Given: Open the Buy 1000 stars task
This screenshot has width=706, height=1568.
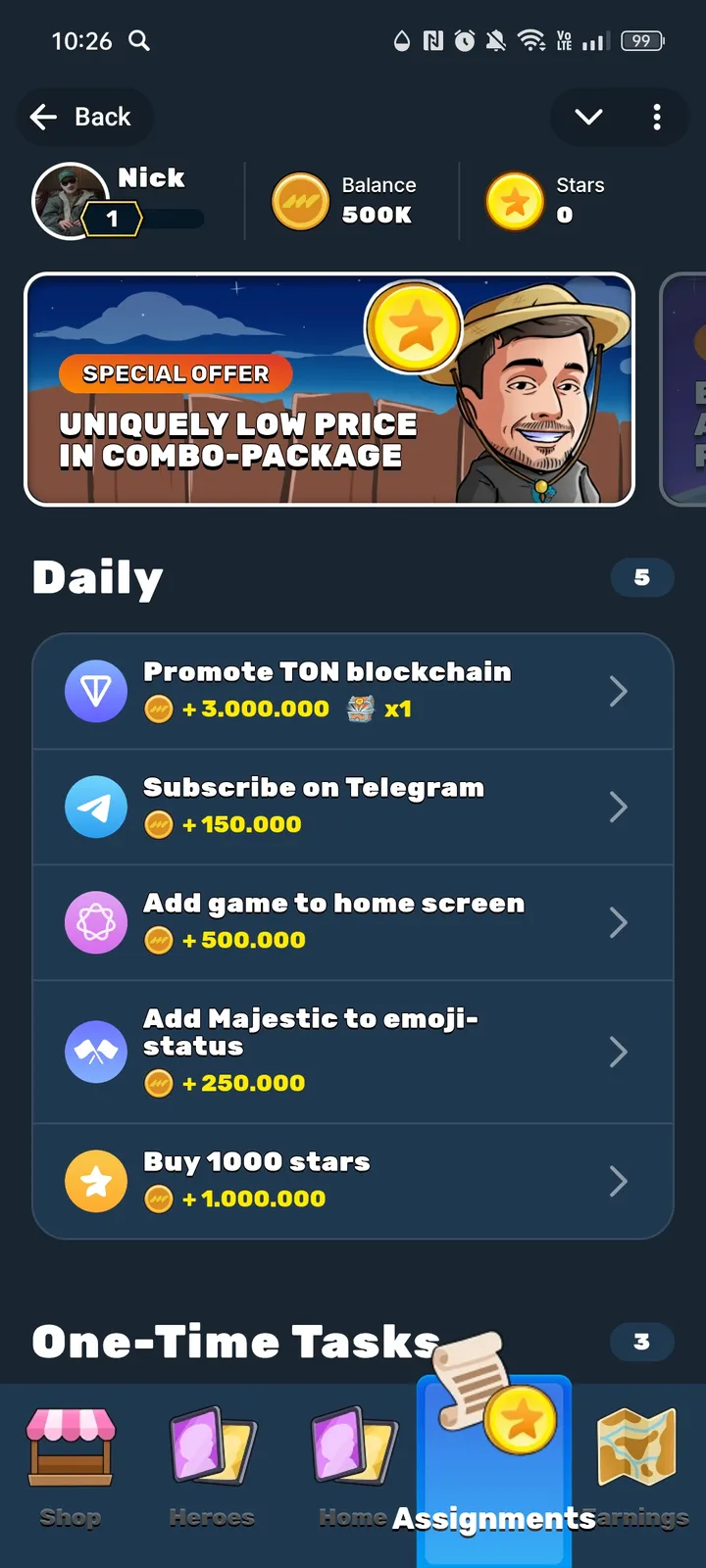Looking at the screenshot, I should [353, 1181].
